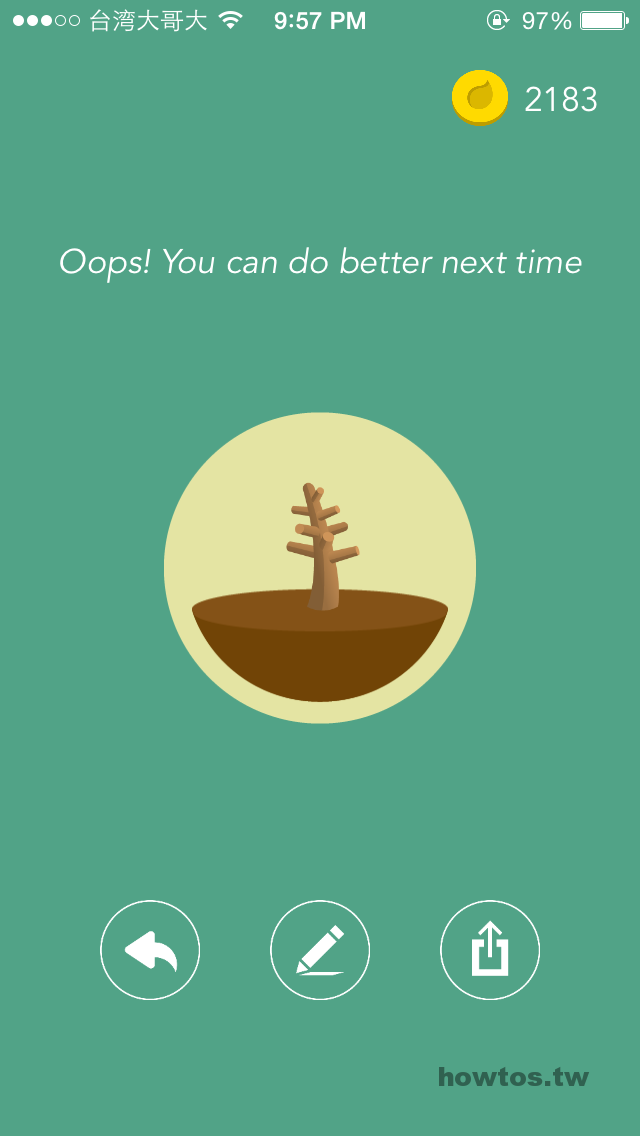
Task: Open the pencil edit note button
Action: pos(320,950)
